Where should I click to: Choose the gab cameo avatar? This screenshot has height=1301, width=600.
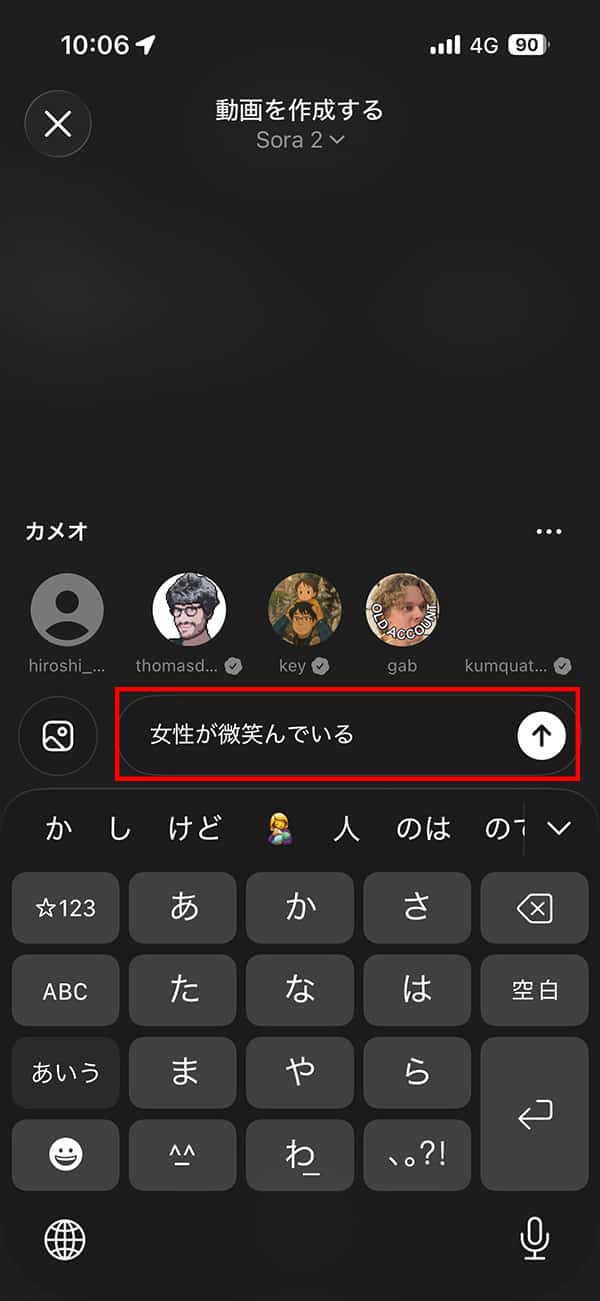pyautogui.click(x=402, y=610)
